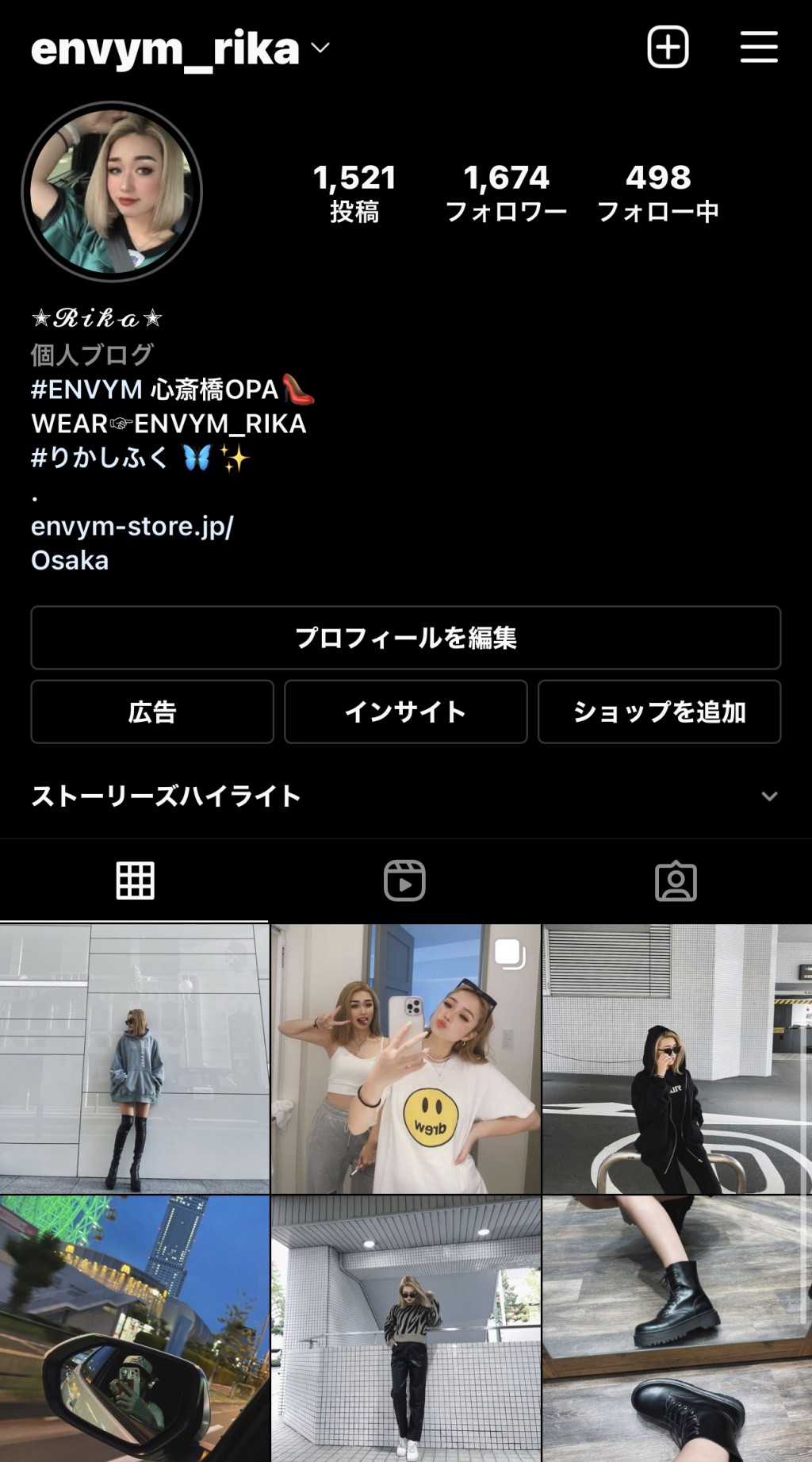
Task: Open the mirror selfie post with smiley shirt
Action: click(405, 1059)
